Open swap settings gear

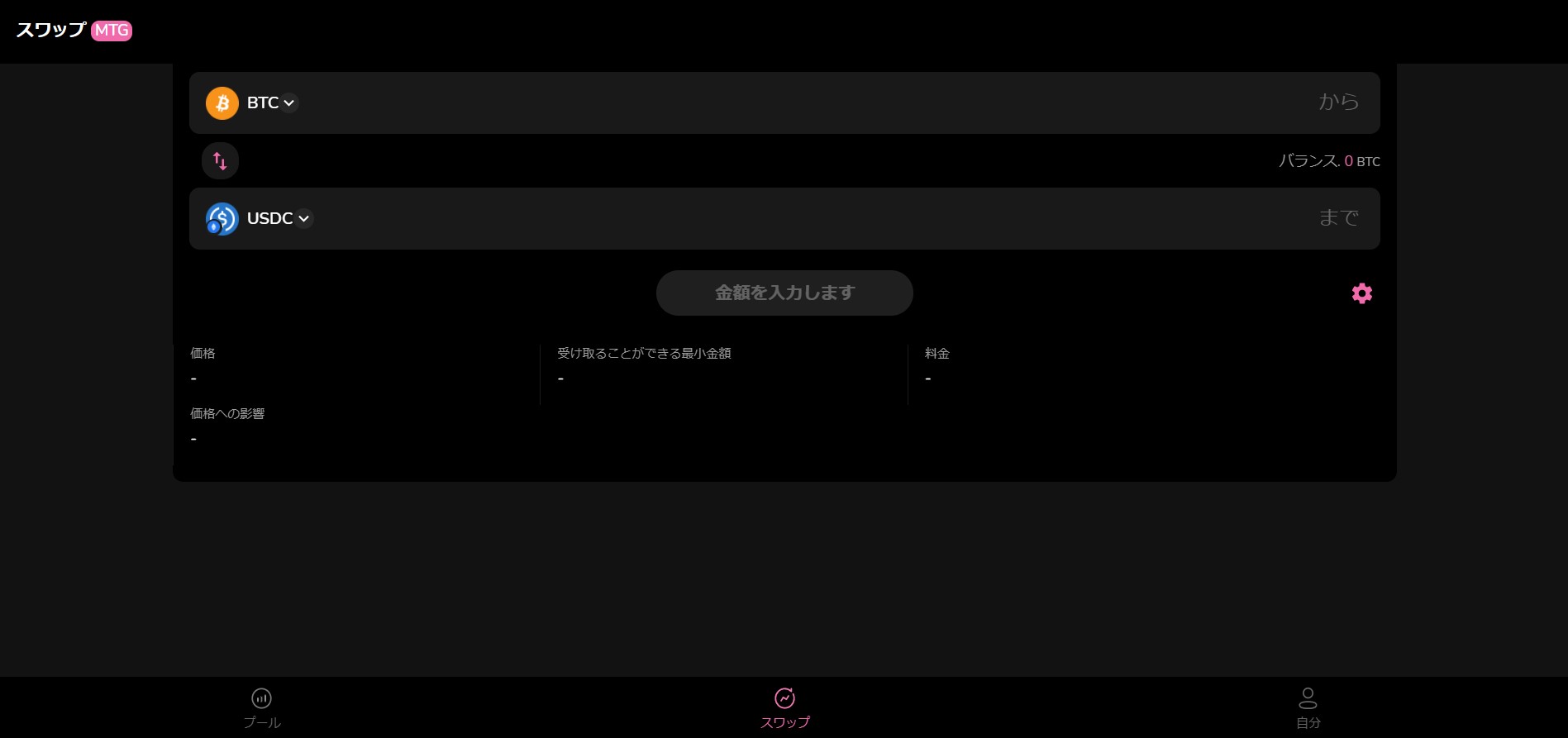click(x=1361, y=293)
